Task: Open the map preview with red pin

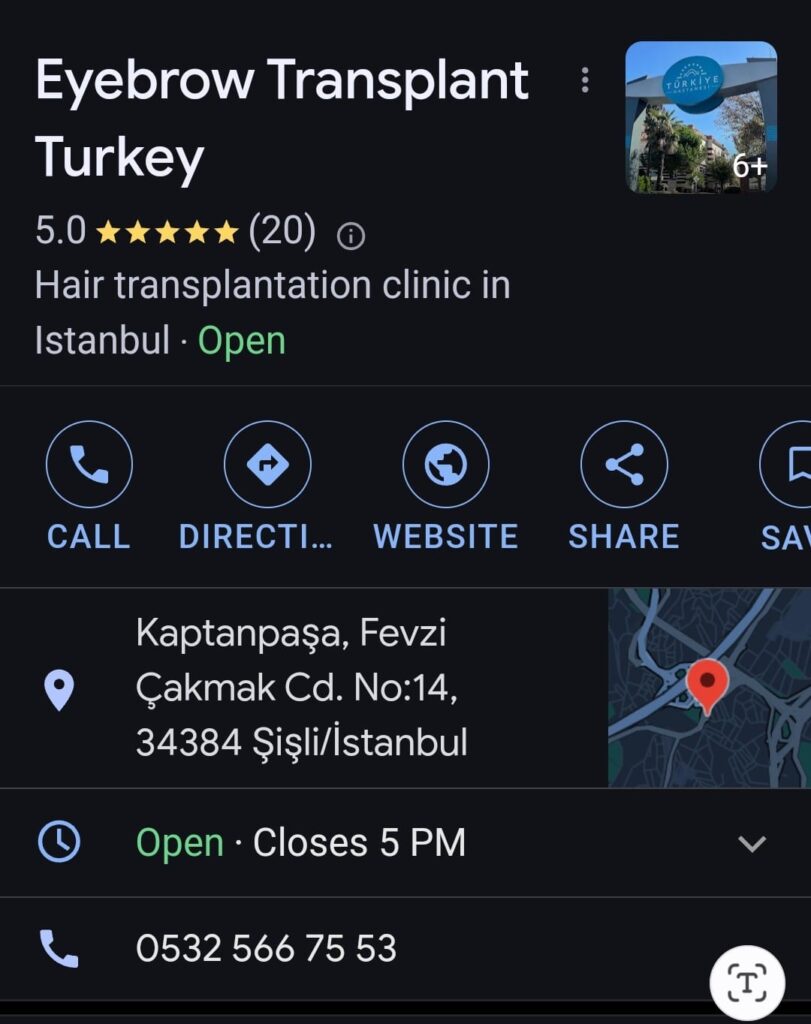Action: [709, 688]
